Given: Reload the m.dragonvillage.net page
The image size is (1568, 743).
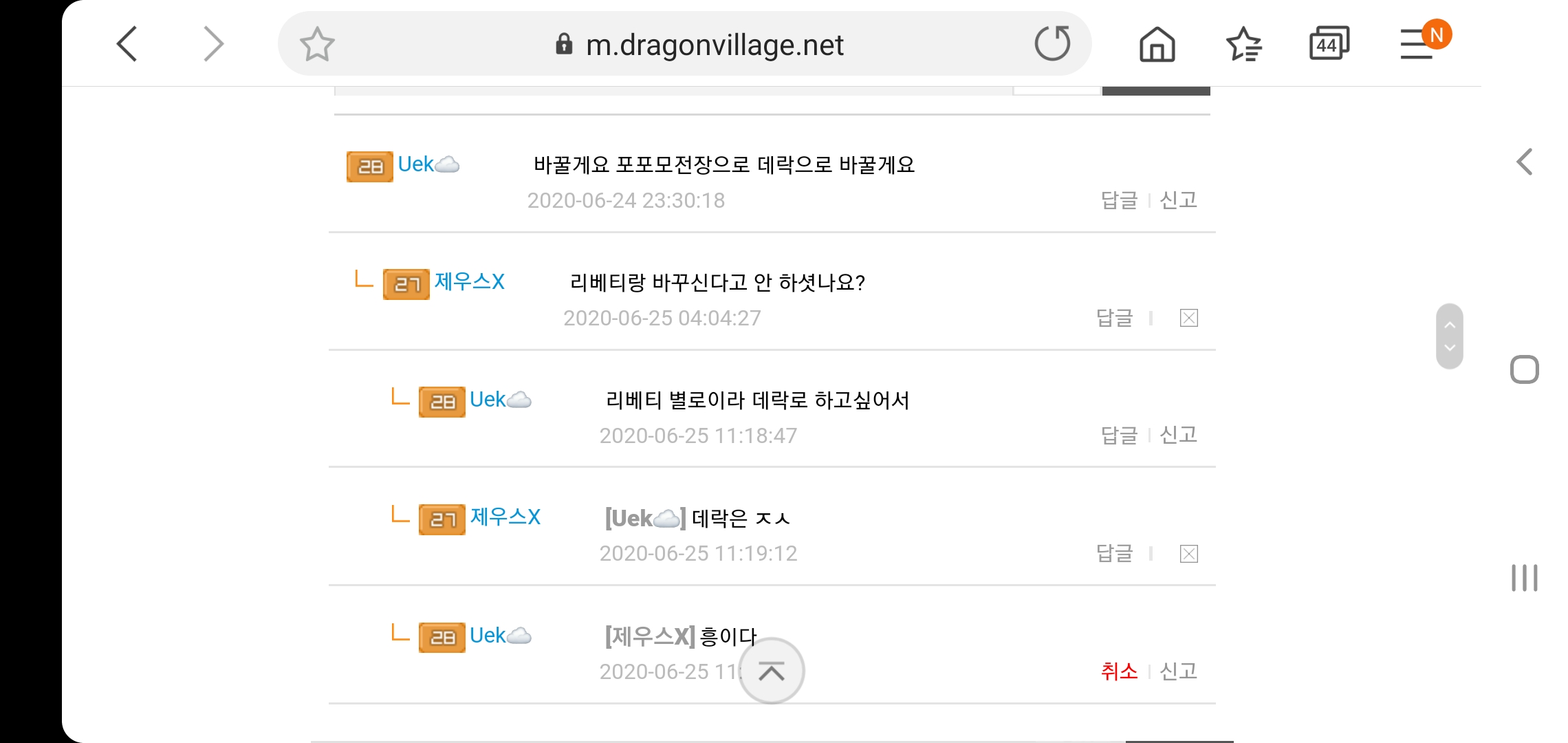Looking at the screenshot, I should (x=1052, y=44).
